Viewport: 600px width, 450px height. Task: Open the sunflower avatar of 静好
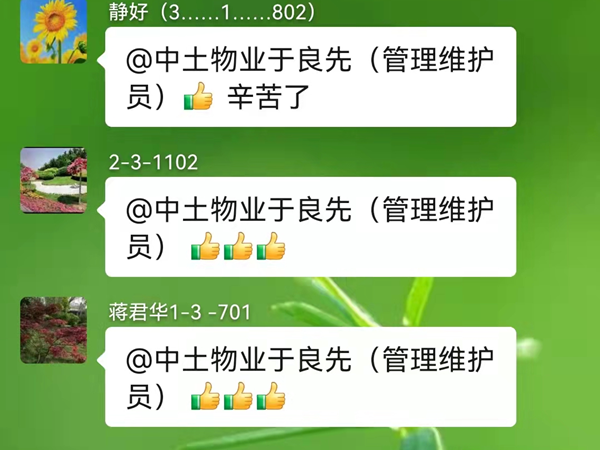click(53, 31)
